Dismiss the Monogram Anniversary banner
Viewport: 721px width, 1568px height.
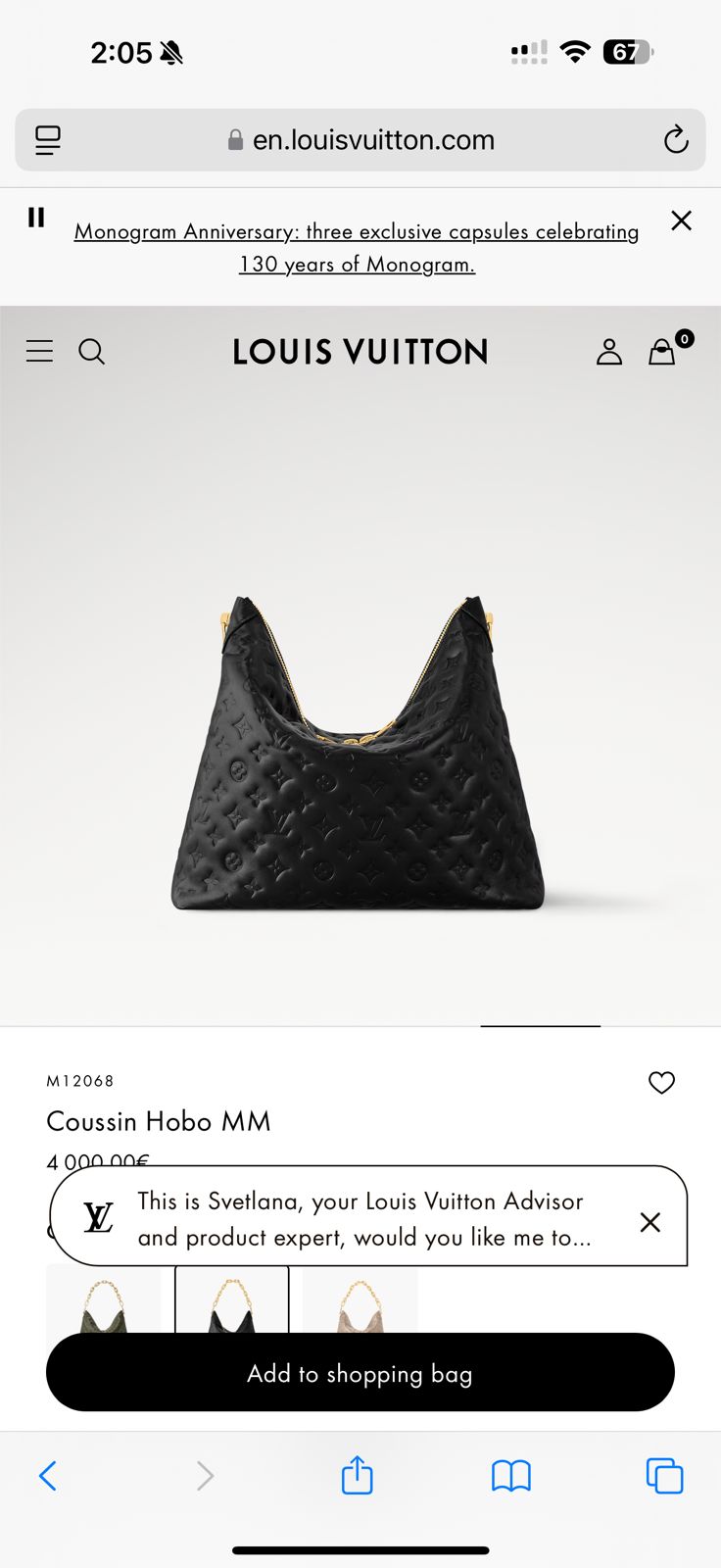[681, 220]
